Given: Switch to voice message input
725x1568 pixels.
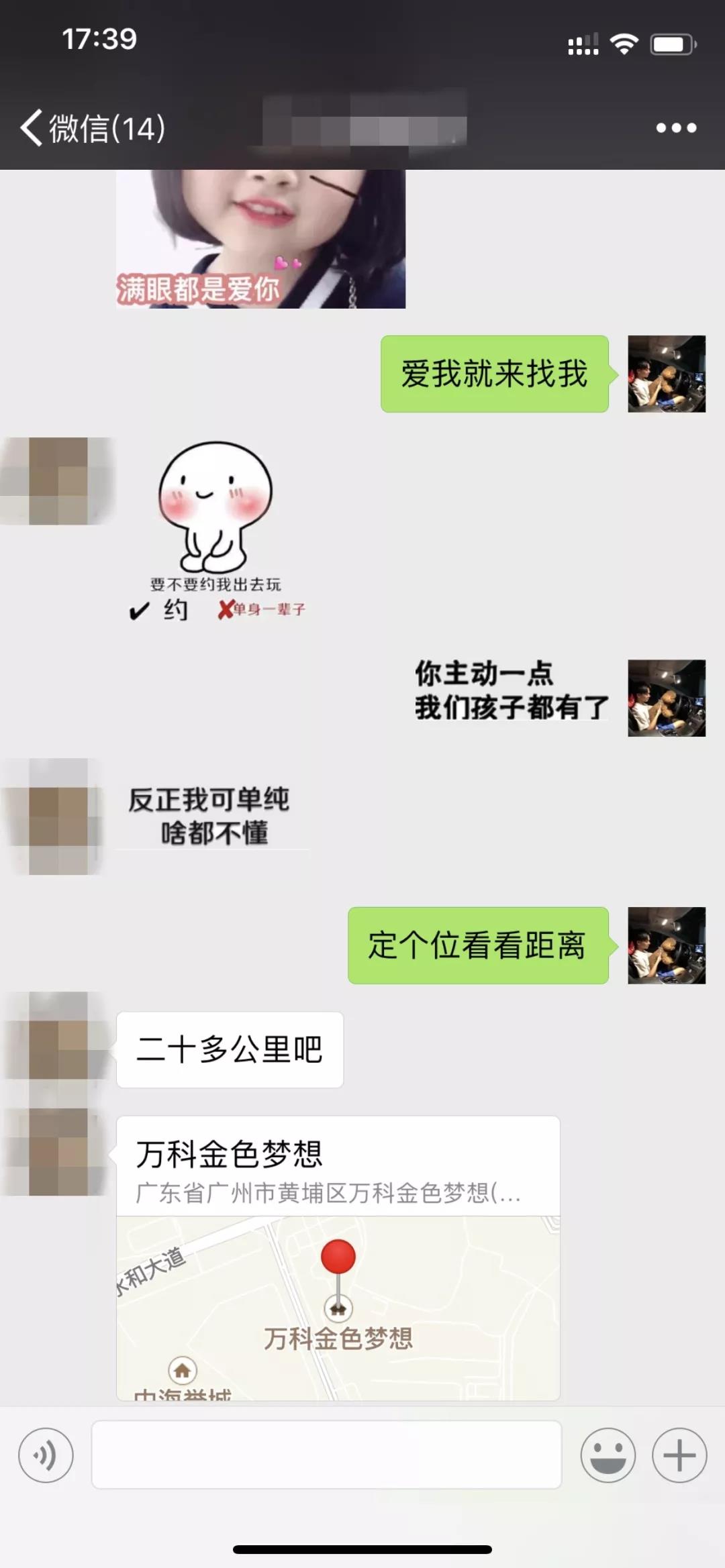Looking at the screenshot, I should coord(46,1455).
